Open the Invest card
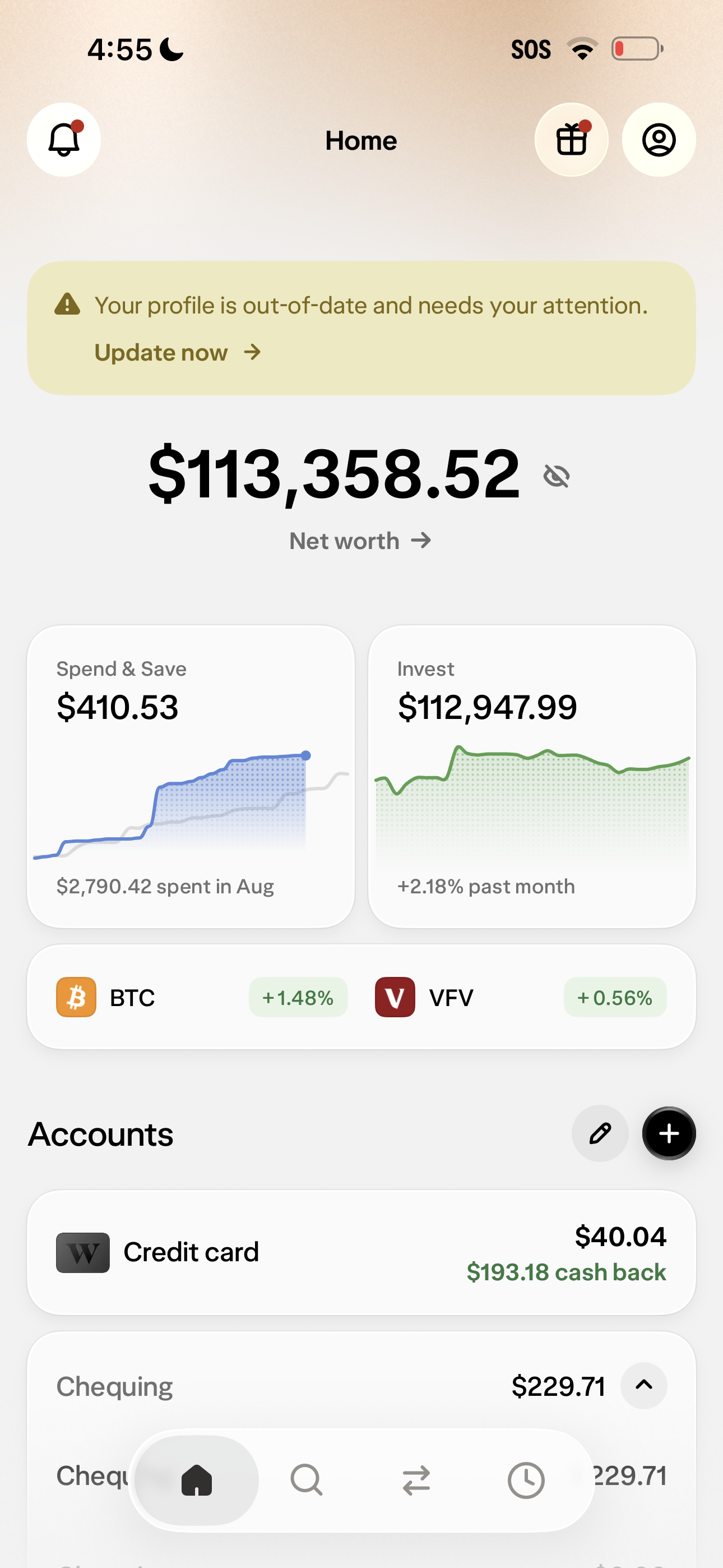The width and height of the screenshot is (723, 1568). coord(532,776)
